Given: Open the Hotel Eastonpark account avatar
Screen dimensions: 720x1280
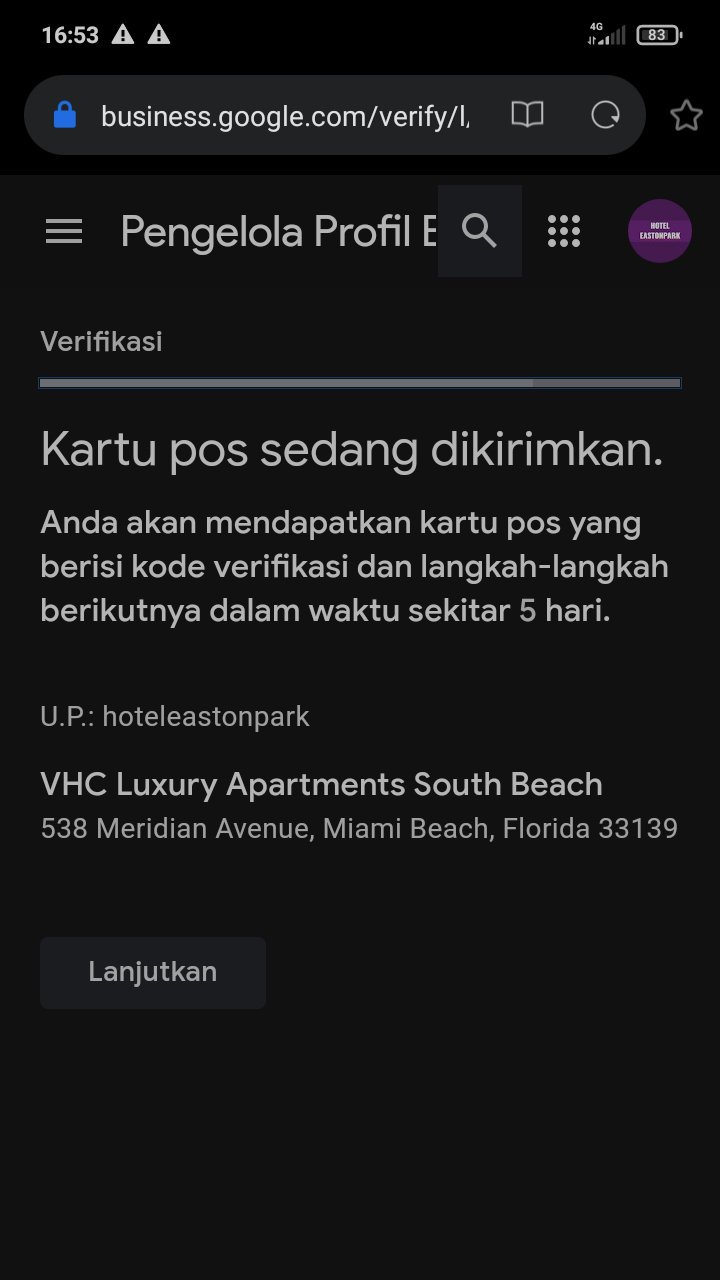Looking at the screenshot, I should (659, 231).
